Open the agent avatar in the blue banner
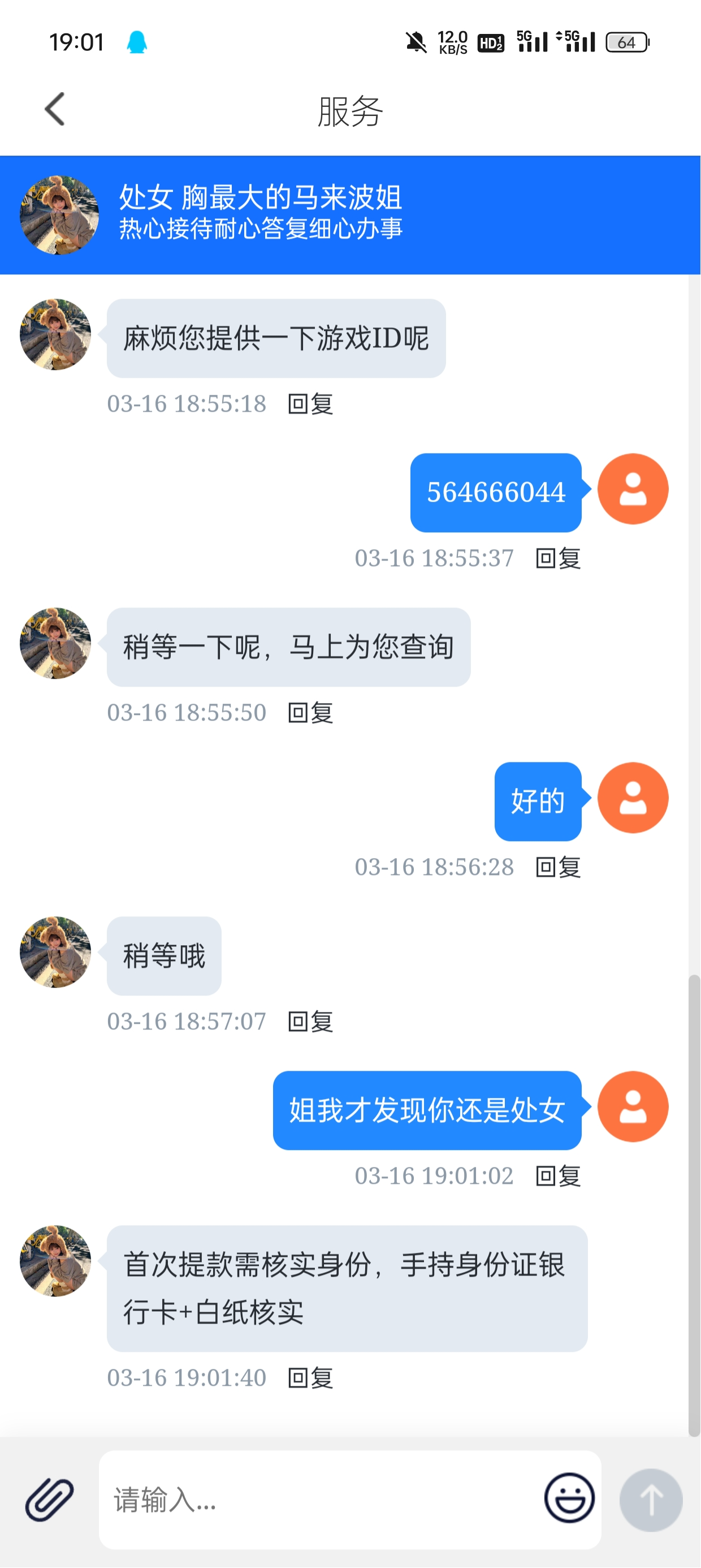The width and height of the screenshot is (701, 1568). click(59, 215)
